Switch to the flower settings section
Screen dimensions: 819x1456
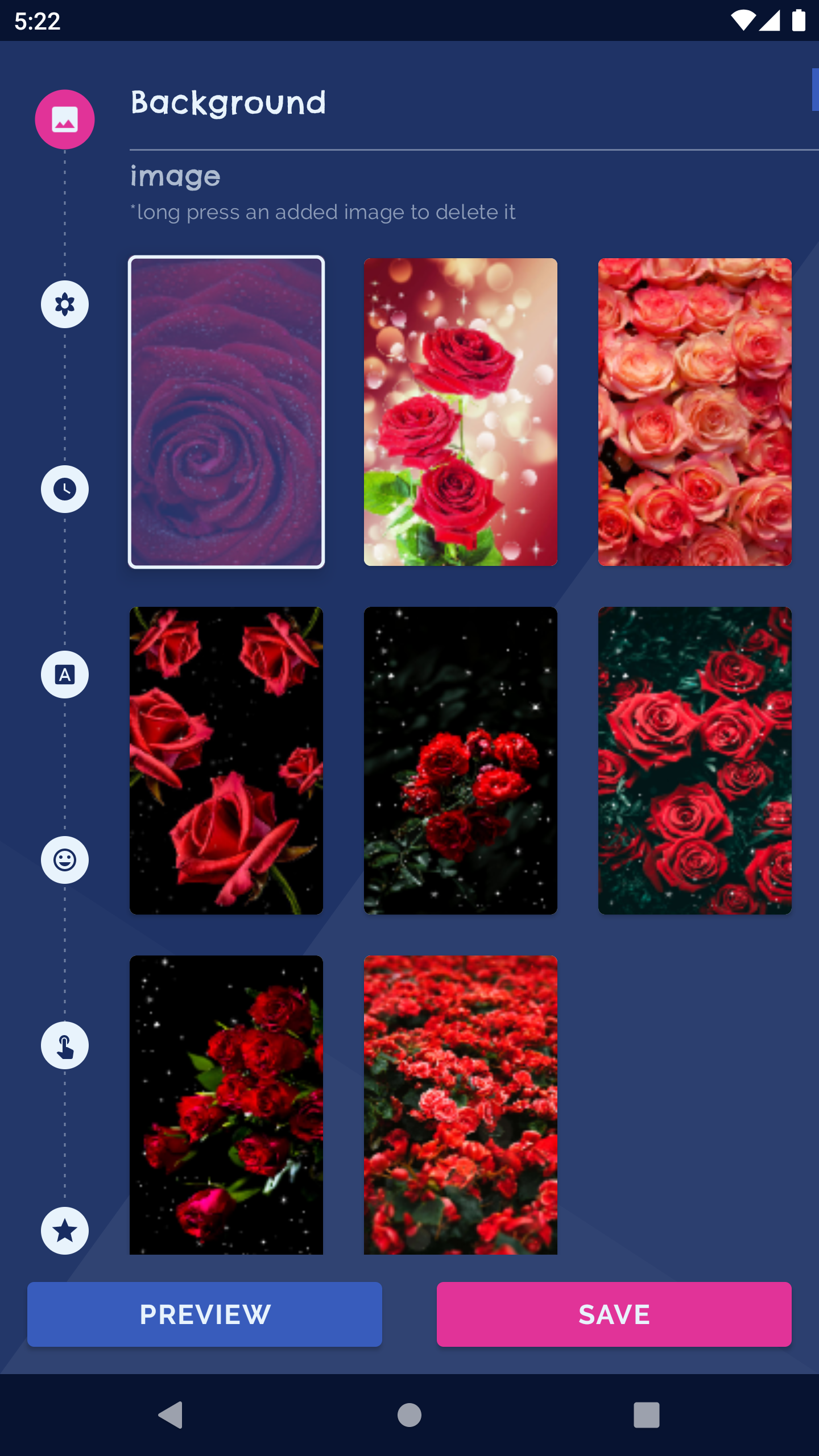pos(65,304)
